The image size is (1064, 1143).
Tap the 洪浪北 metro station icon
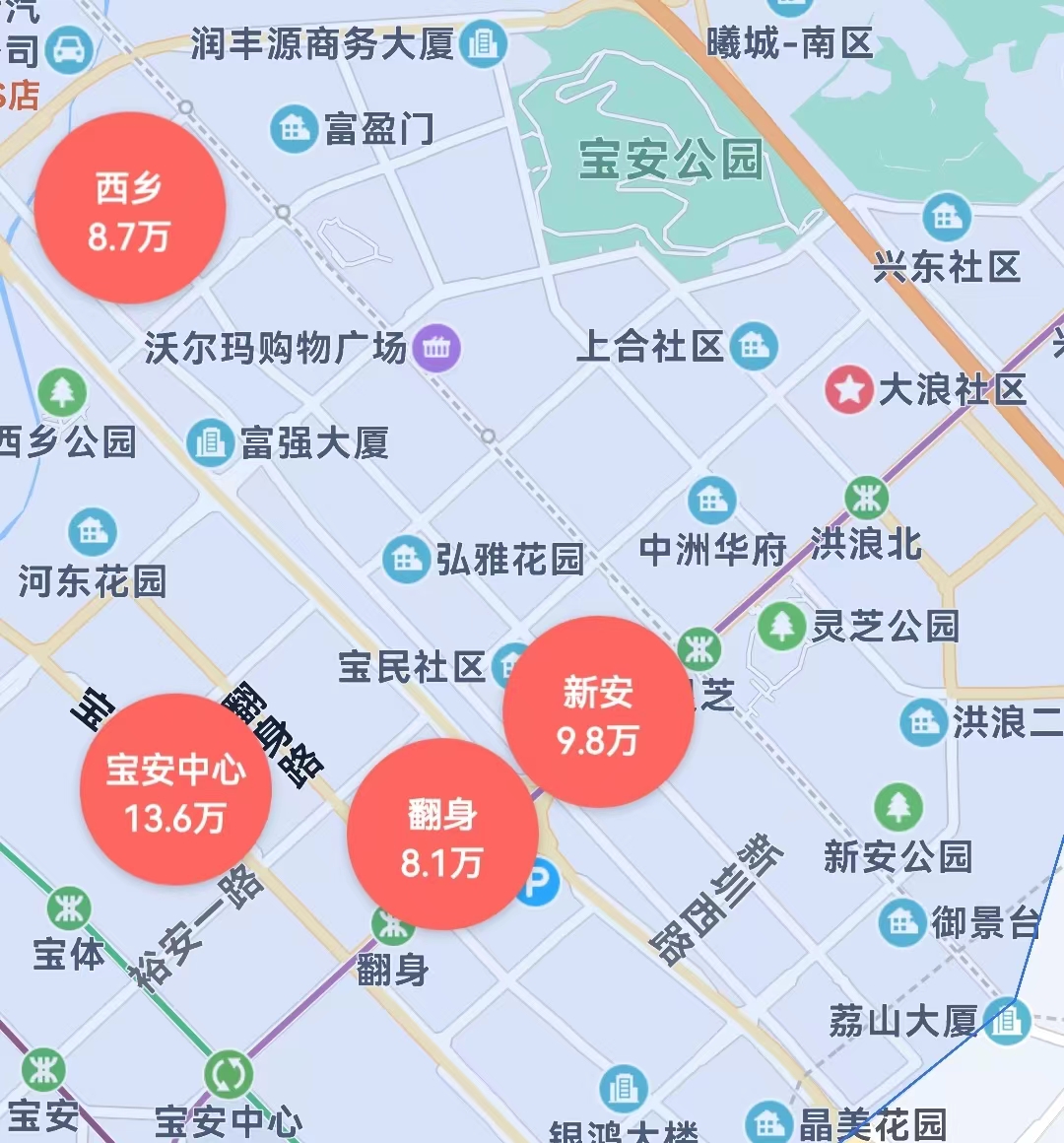(x=867, y=499)
